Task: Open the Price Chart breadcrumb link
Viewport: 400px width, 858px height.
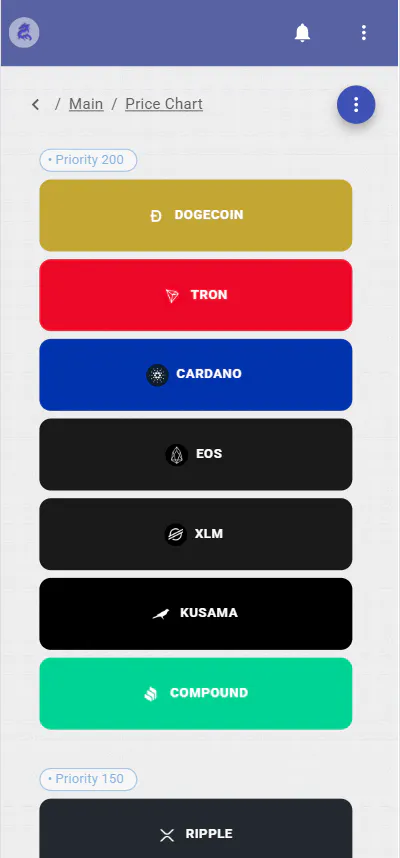Action: [x=164, y=104]
